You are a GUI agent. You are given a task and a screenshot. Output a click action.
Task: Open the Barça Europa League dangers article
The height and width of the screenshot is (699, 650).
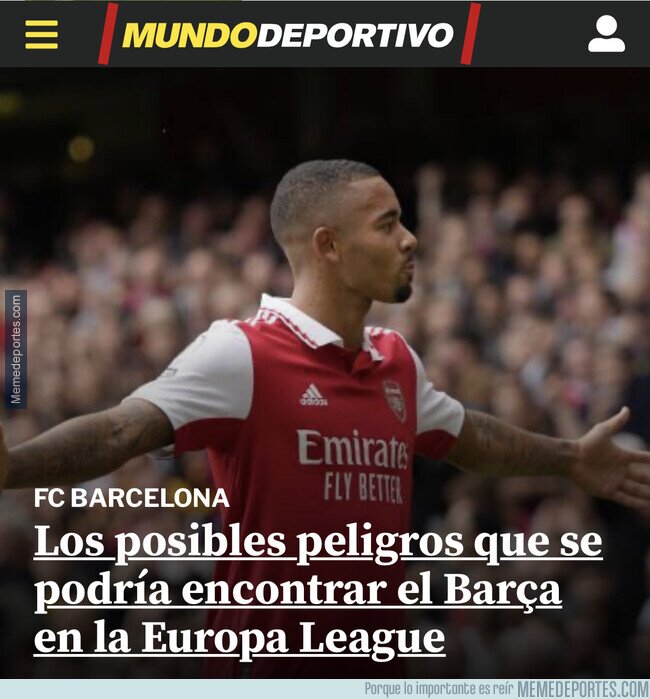[318, 591]
